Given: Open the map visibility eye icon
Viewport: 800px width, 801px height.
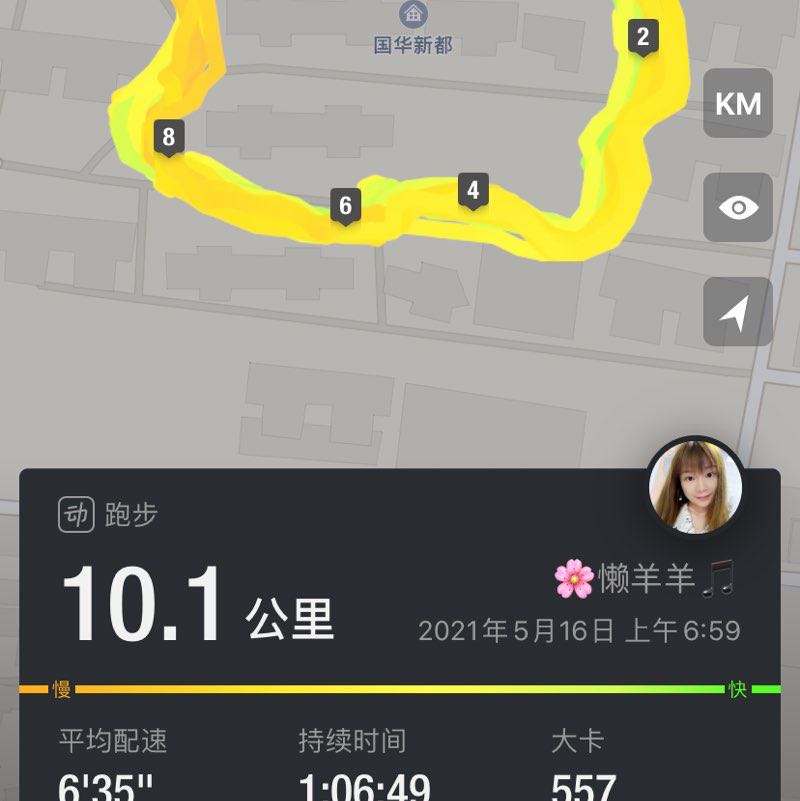Looking at the screenshot, I should (x=738, y=208).
